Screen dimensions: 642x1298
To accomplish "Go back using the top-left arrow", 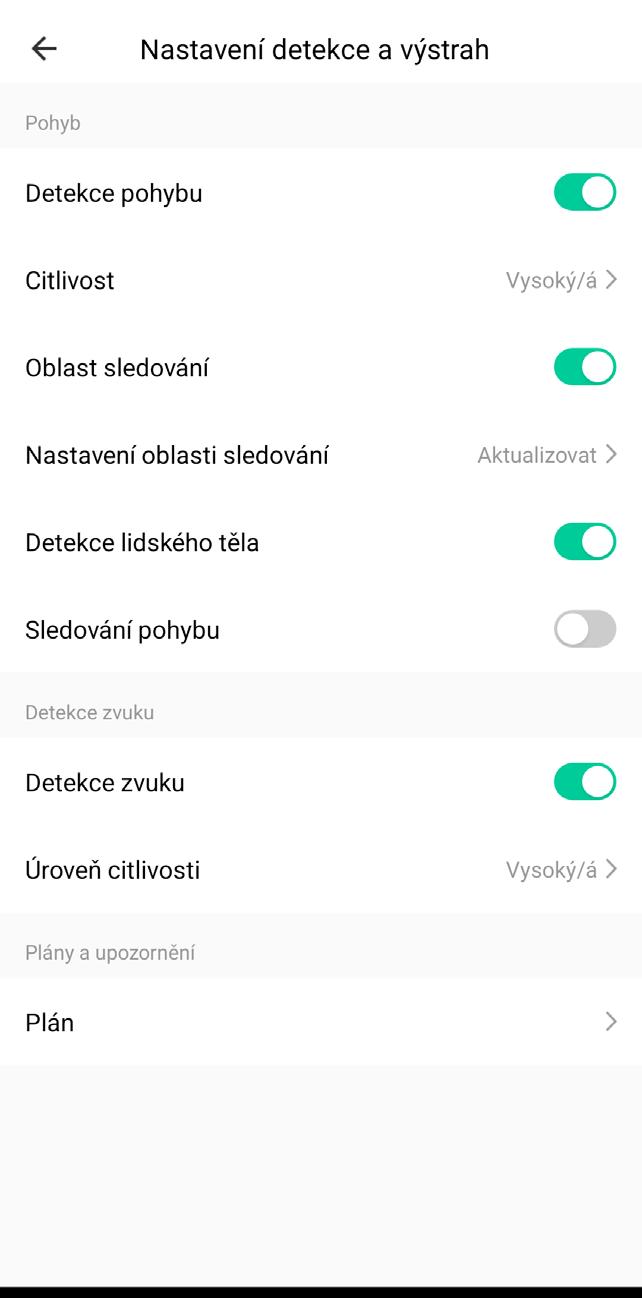I will [44, 49].
